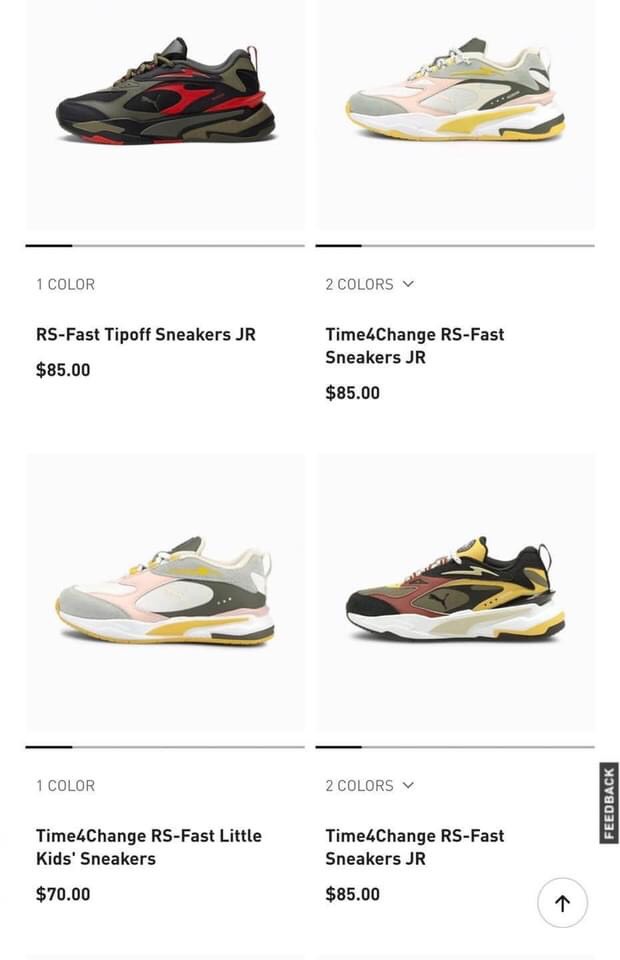Open the black and yellow Time4Change Sneakers JR
The image size is (620, 960).
click(414, 846)
